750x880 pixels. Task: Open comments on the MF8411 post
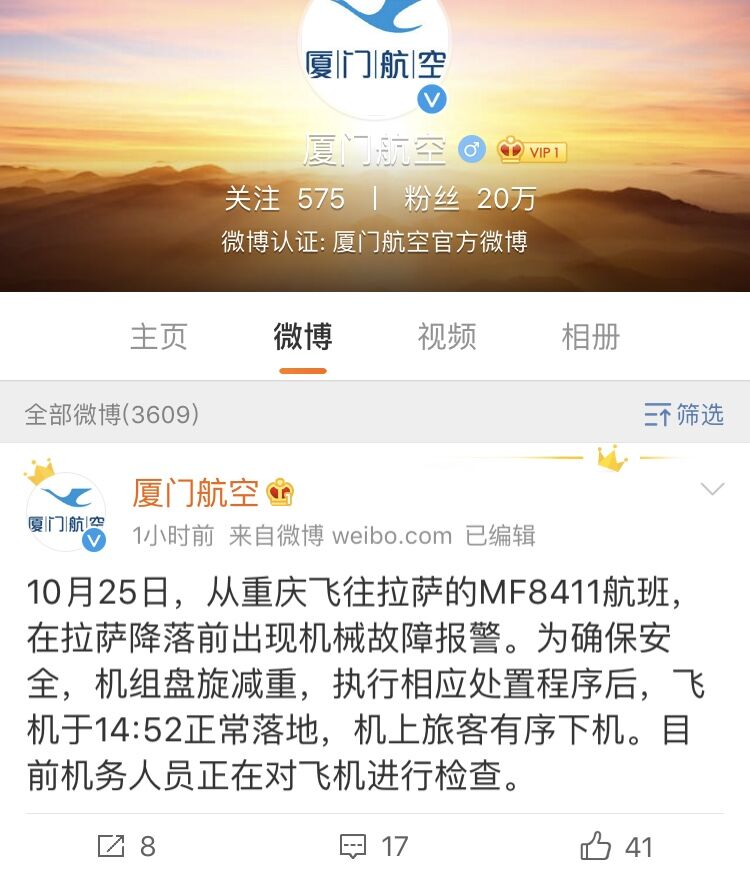click(x=374, y=847)
